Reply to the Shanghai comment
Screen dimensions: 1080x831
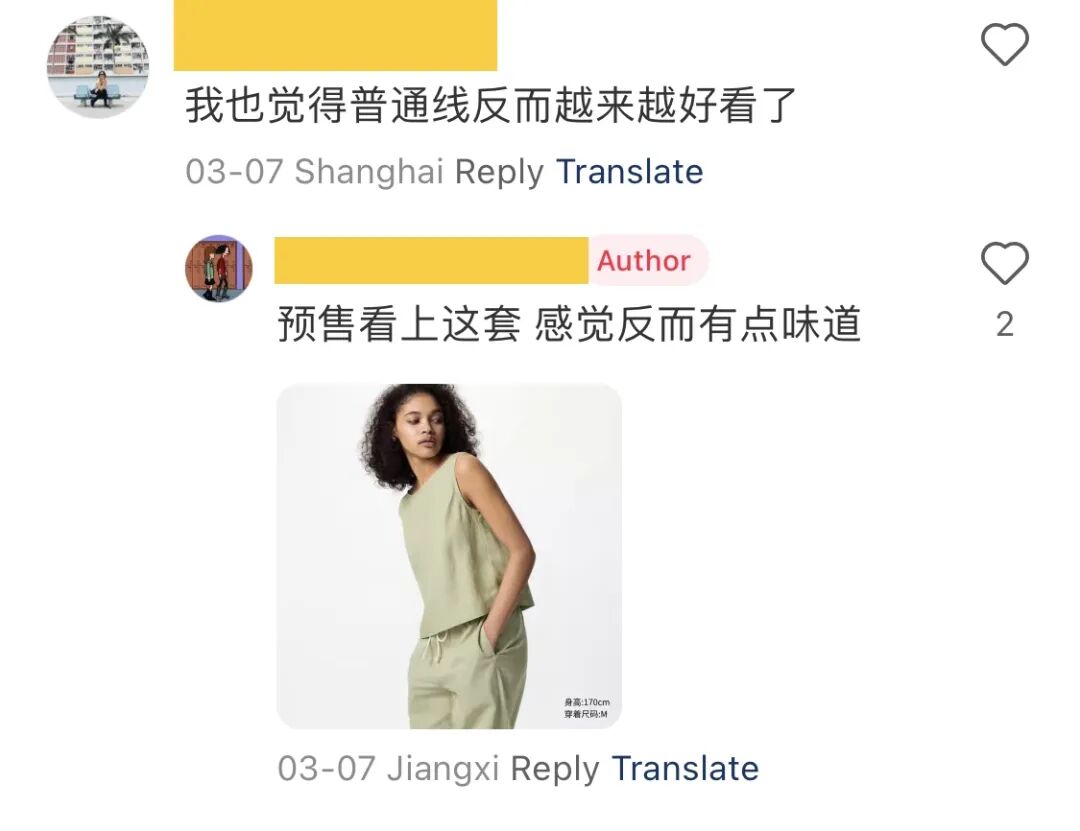[x=498, y=172]
